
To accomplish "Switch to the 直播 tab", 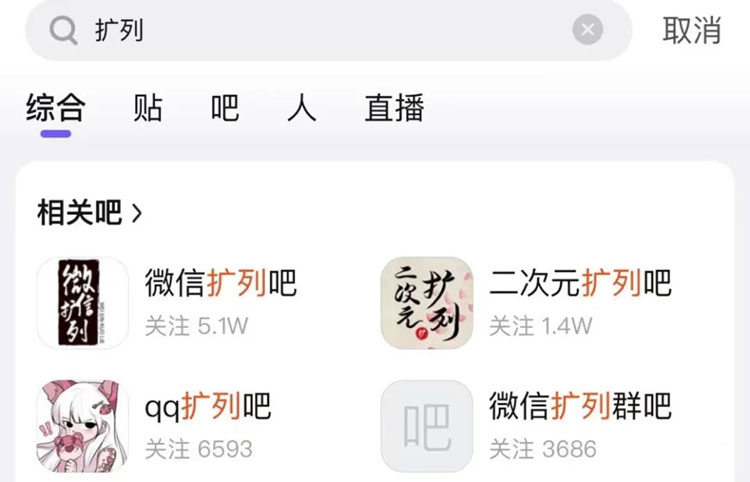I will tap(394, 108).
